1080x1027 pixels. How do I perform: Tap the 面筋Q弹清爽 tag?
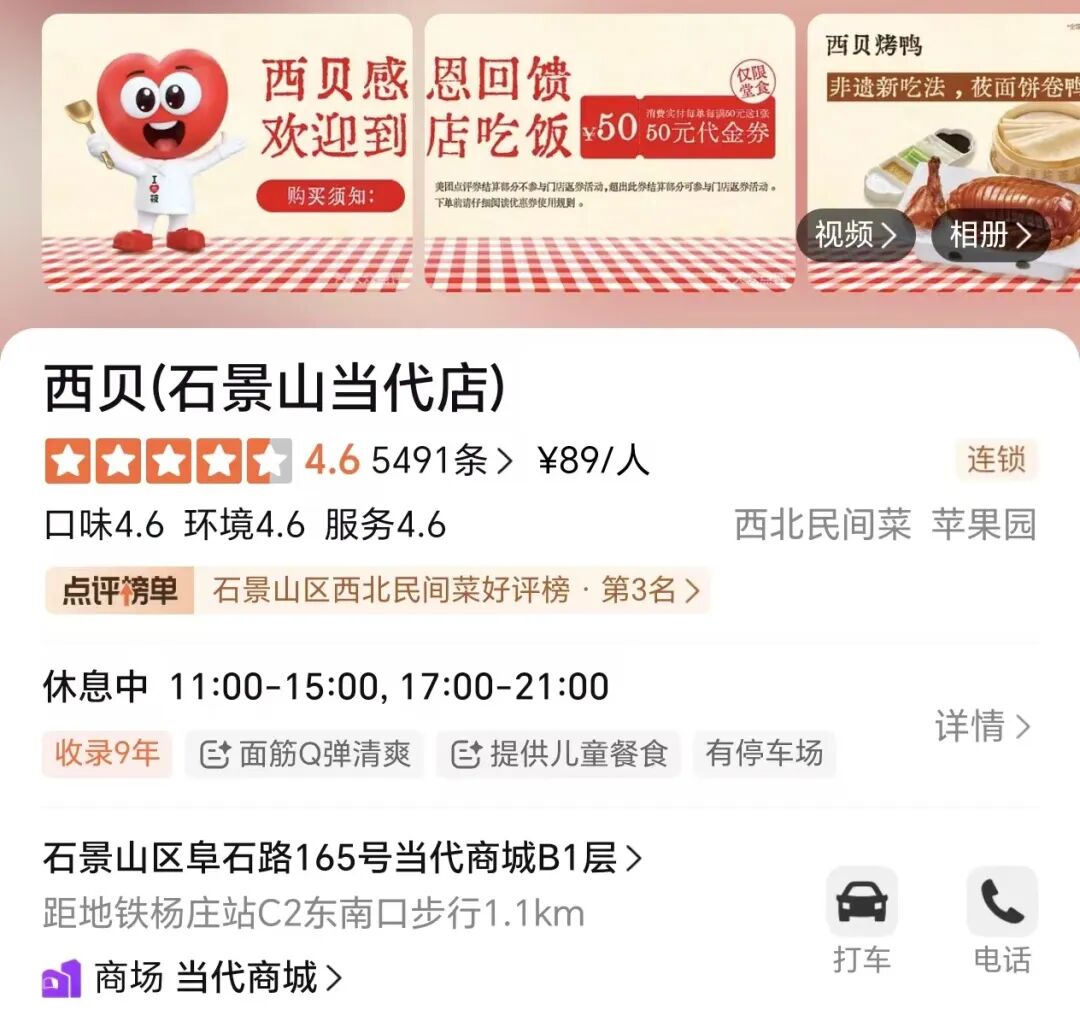(x=306, y=753)
